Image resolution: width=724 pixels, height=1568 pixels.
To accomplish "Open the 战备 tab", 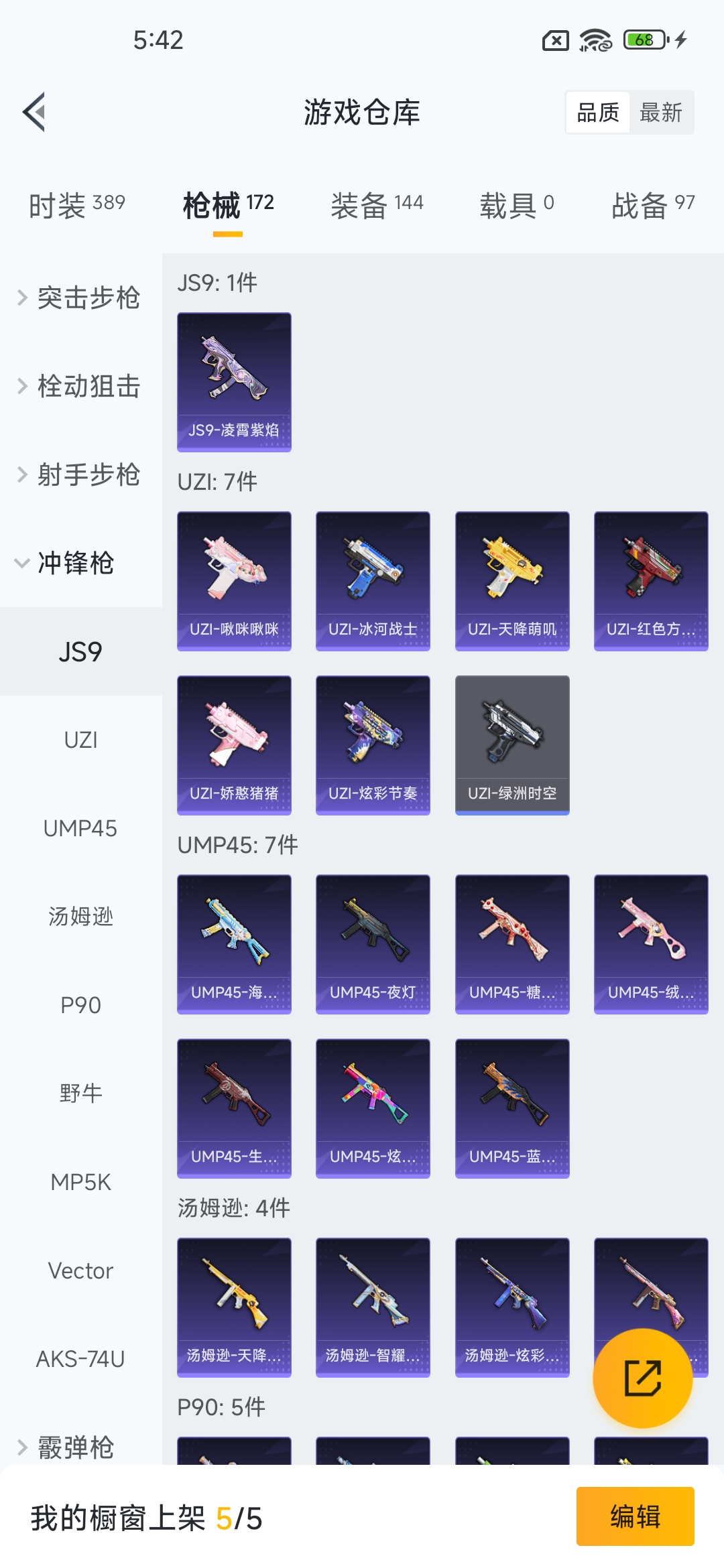I will click(653, 205).
